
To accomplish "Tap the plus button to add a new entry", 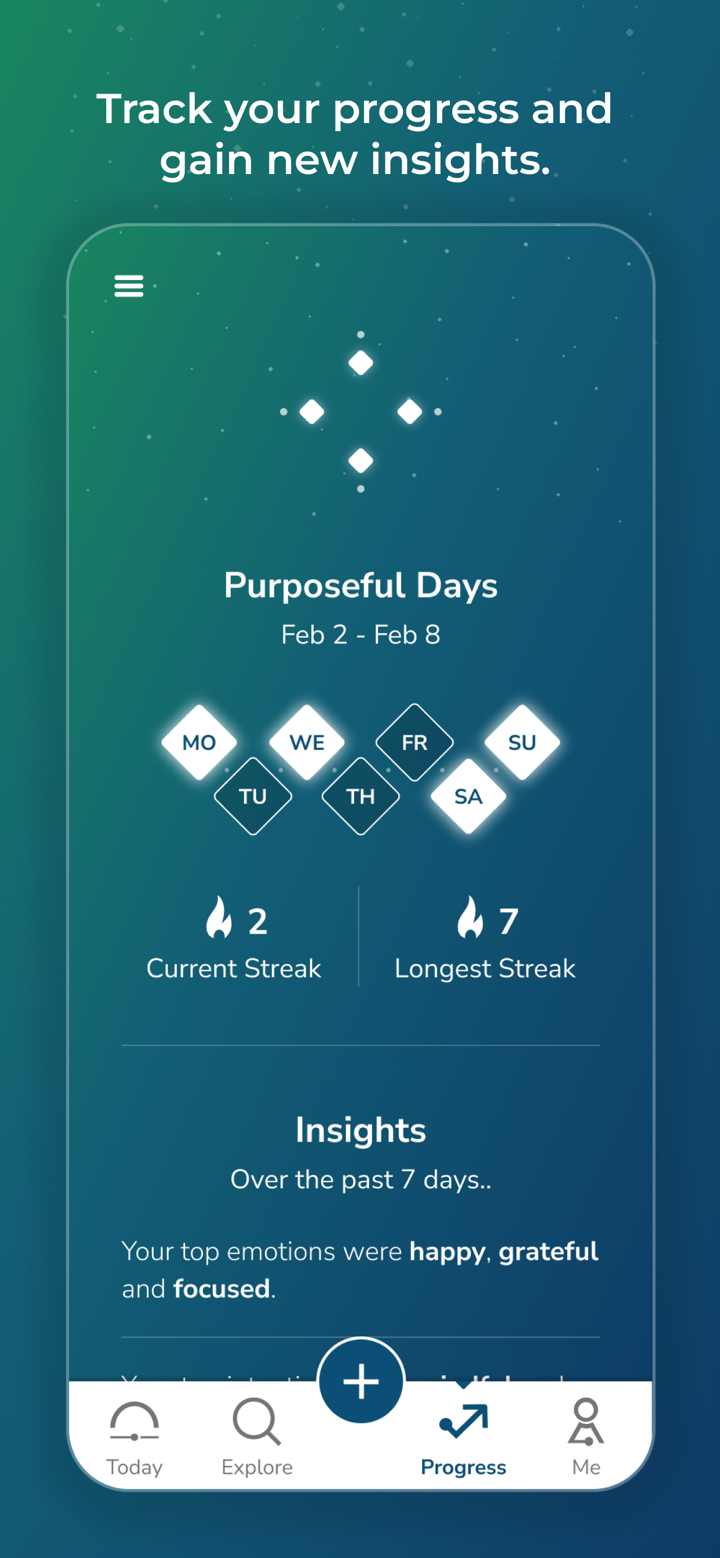I will point(360,1381).
